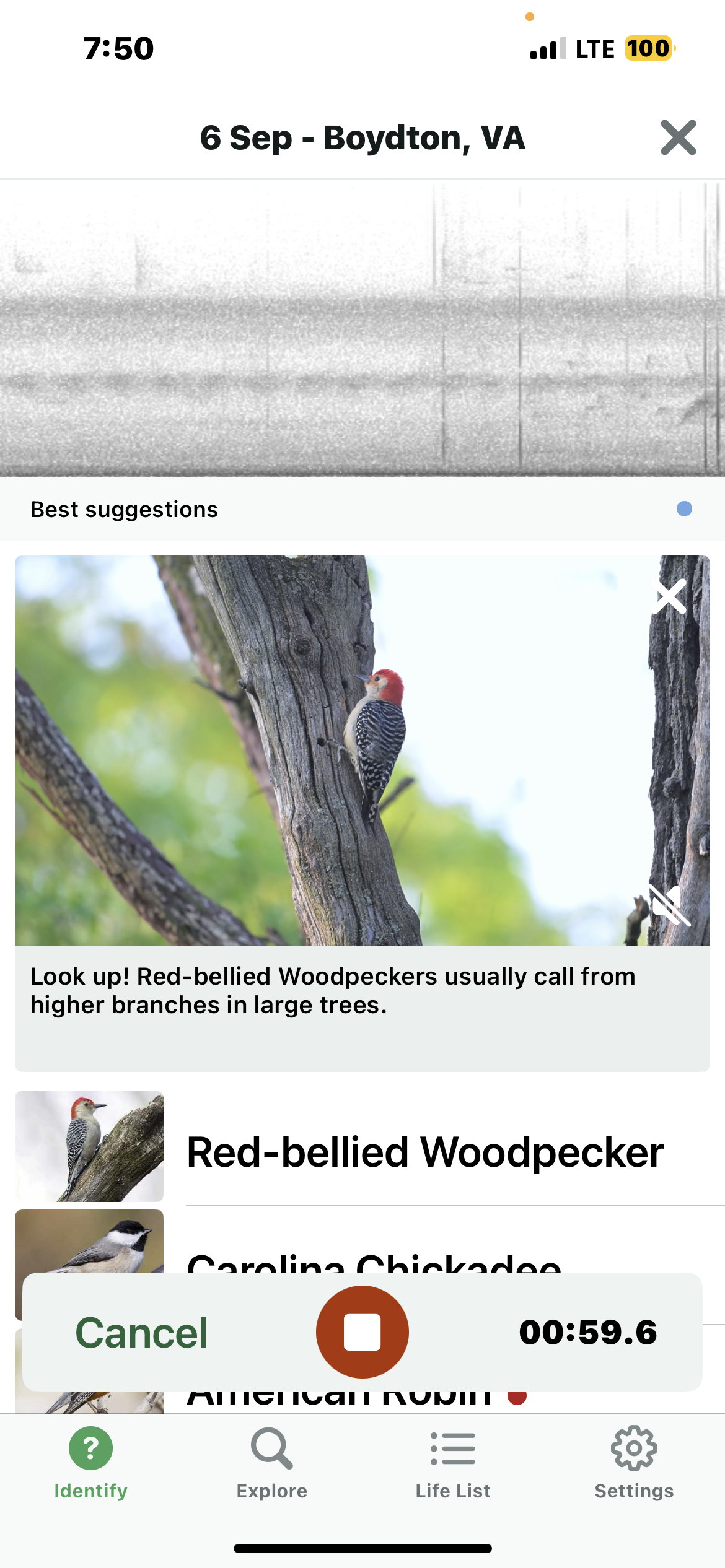Screen dimensions: 725x1568
Task: Switch to the Explore tab
Action: click(271, 1462)
